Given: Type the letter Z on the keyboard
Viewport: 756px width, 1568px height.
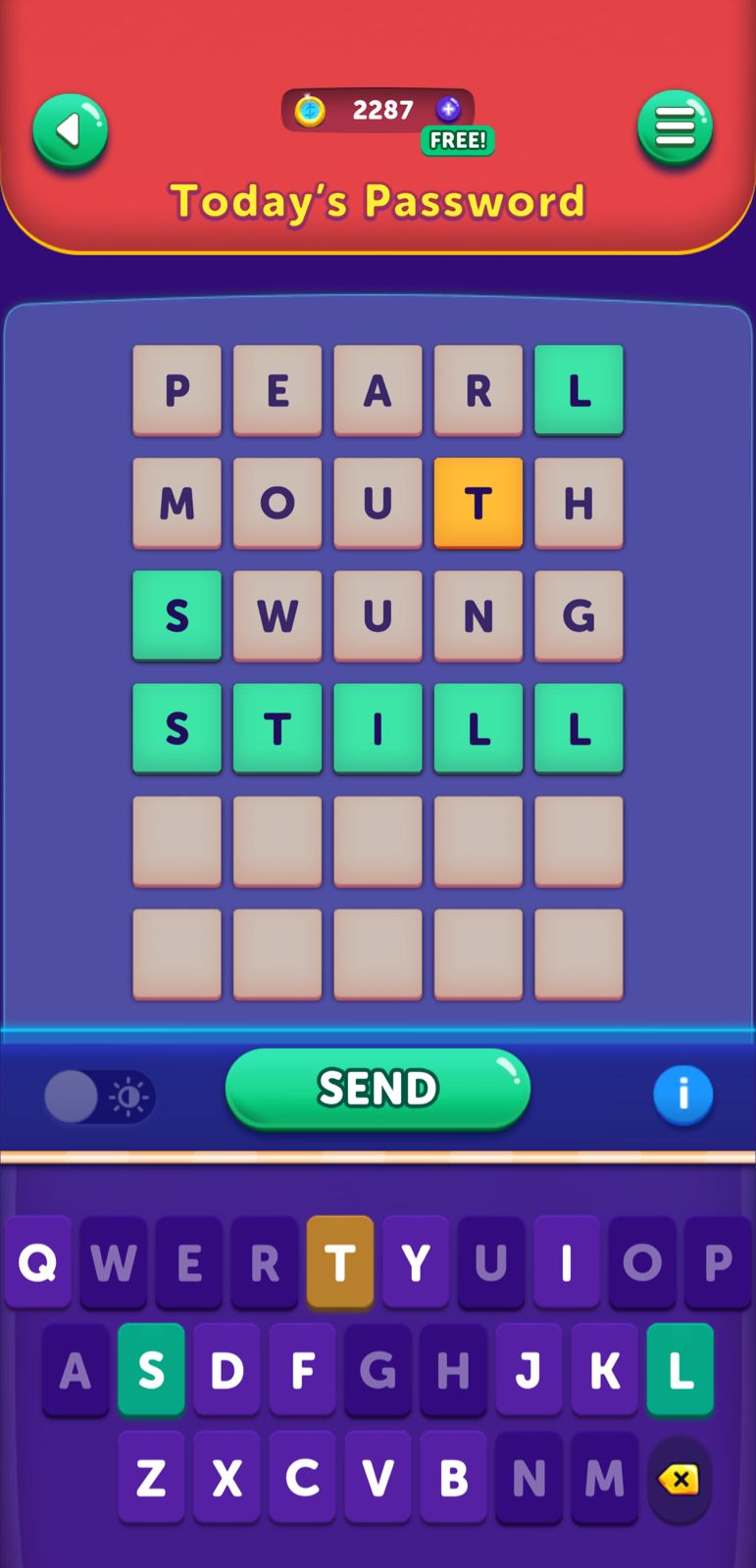Looking at the screenshot, I should coord(151,1478).
